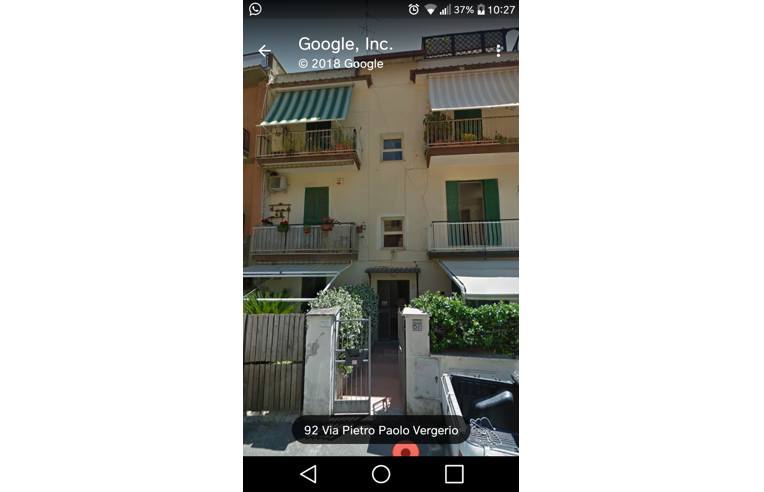Go back from Street View
The width and height of the screenshot is (764, 492).
(264, 51)
